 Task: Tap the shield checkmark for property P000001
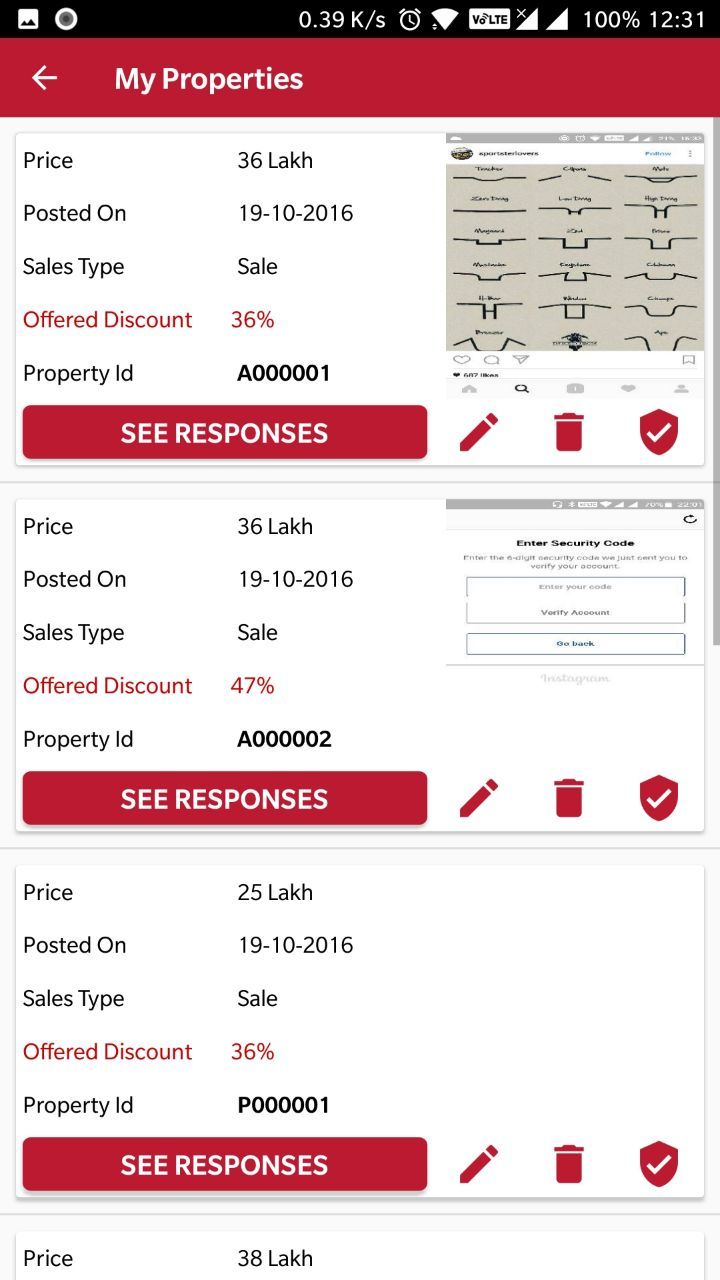click(x=659, y=1164)
